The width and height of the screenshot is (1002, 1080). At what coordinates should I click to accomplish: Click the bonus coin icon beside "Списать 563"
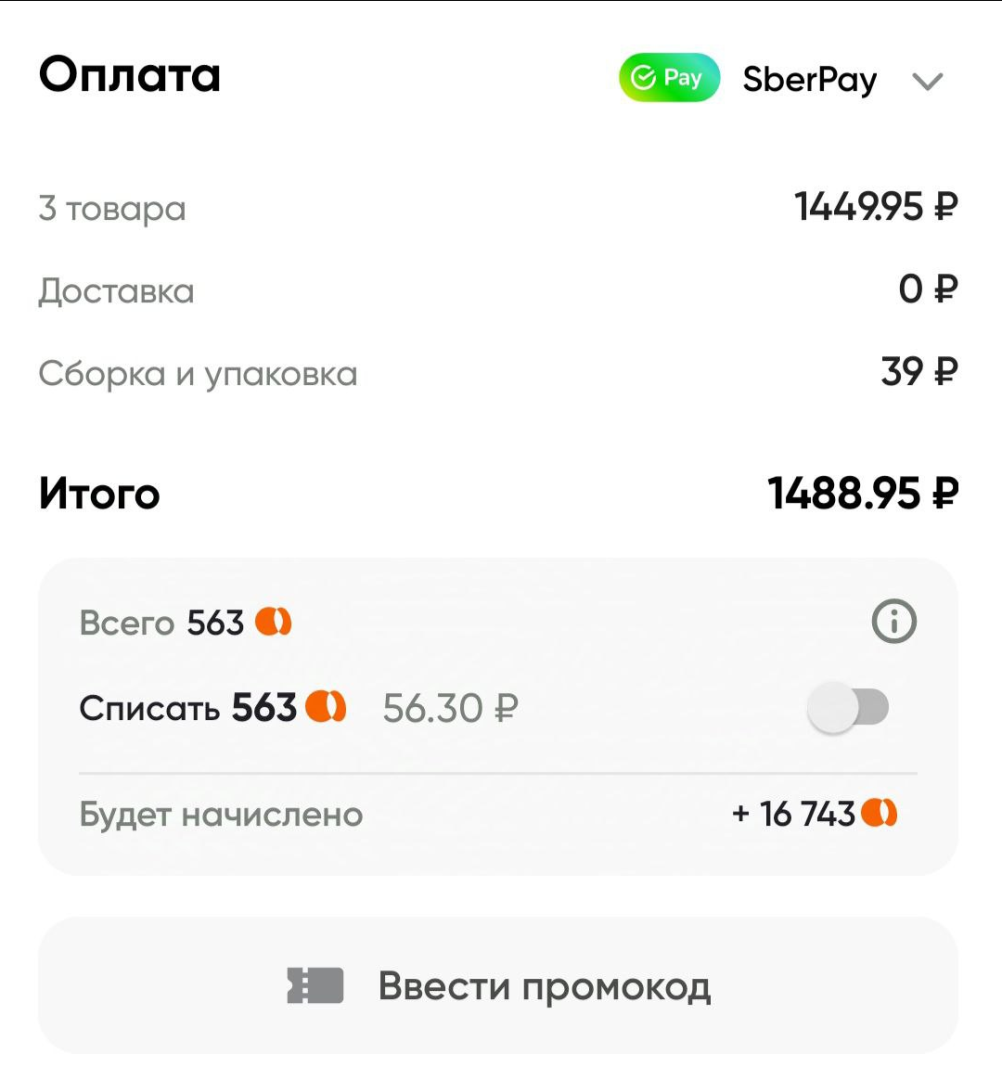click(329, 706)
